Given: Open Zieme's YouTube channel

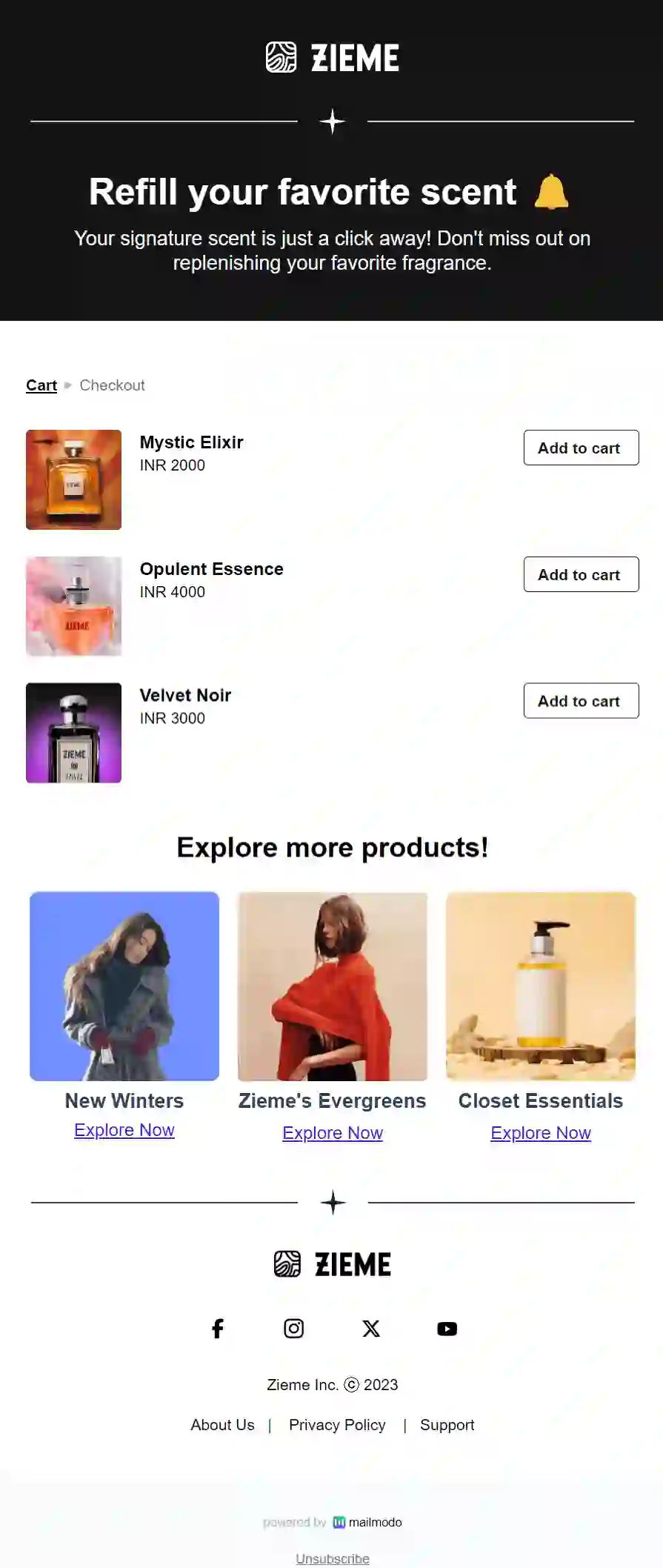Looking at the screenshot, I should coord(447,1328).
